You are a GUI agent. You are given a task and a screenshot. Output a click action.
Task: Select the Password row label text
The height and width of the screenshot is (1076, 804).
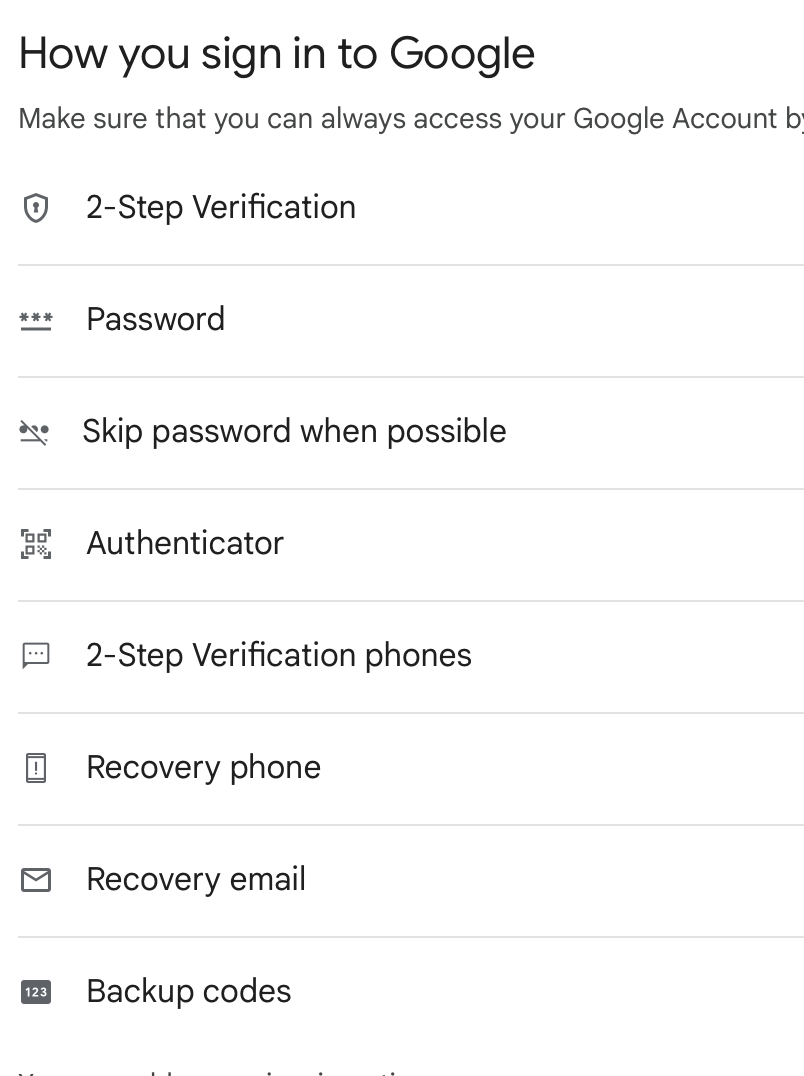coord(156,319)
